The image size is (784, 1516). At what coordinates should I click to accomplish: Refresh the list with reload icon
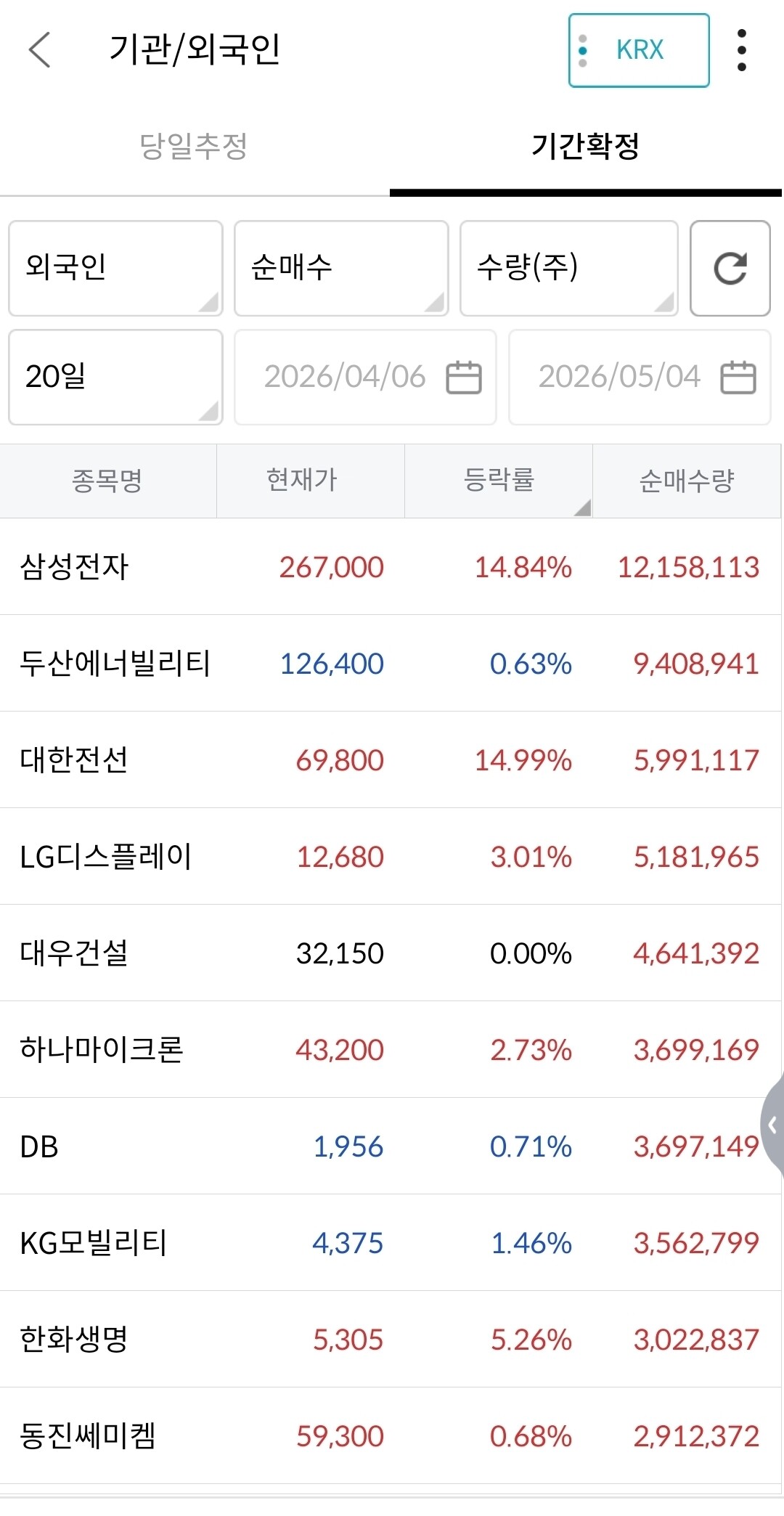730,269
